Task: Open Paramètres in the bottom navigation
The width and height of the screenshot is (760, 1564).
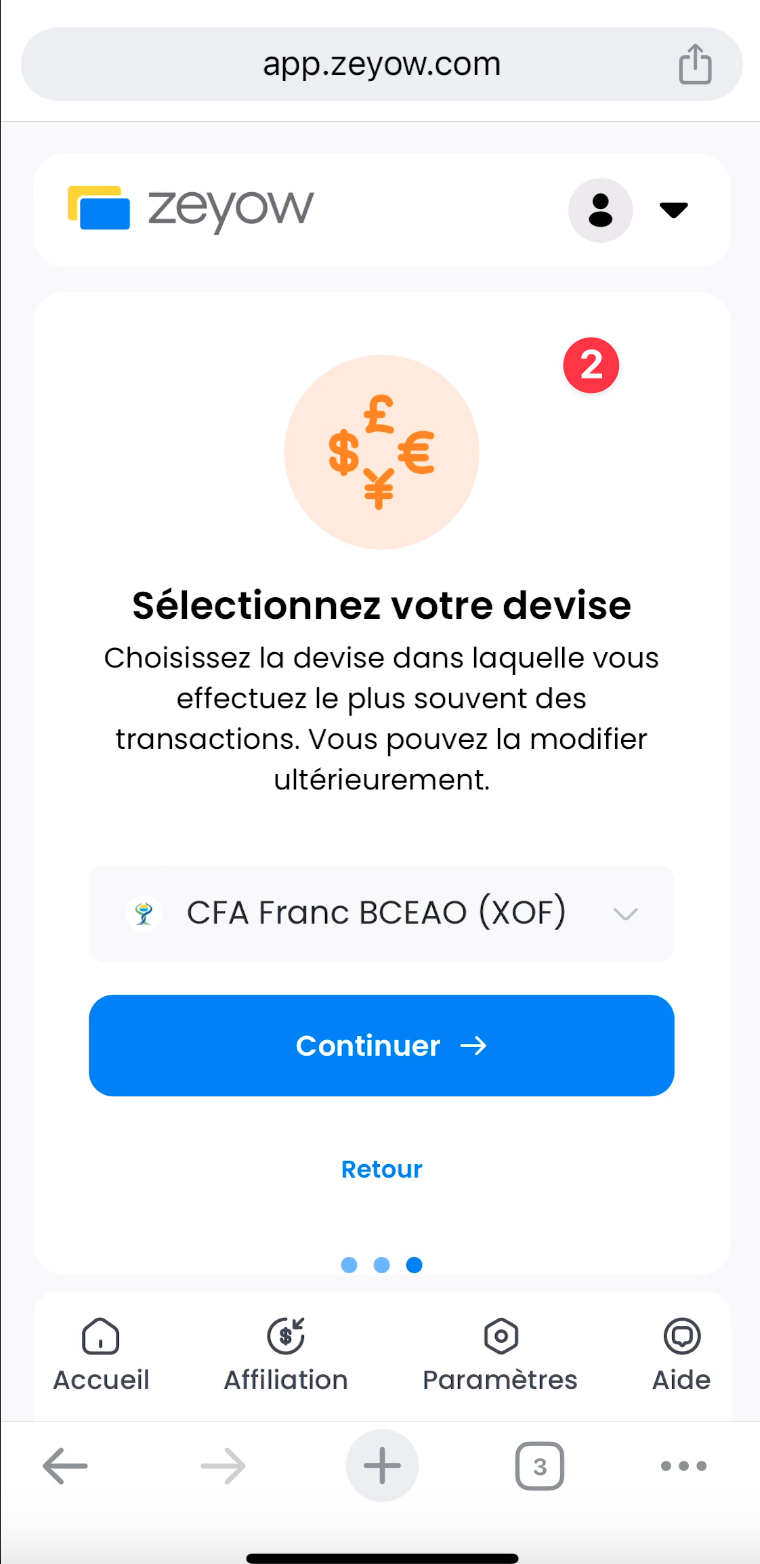Action: click(500, 1356)
